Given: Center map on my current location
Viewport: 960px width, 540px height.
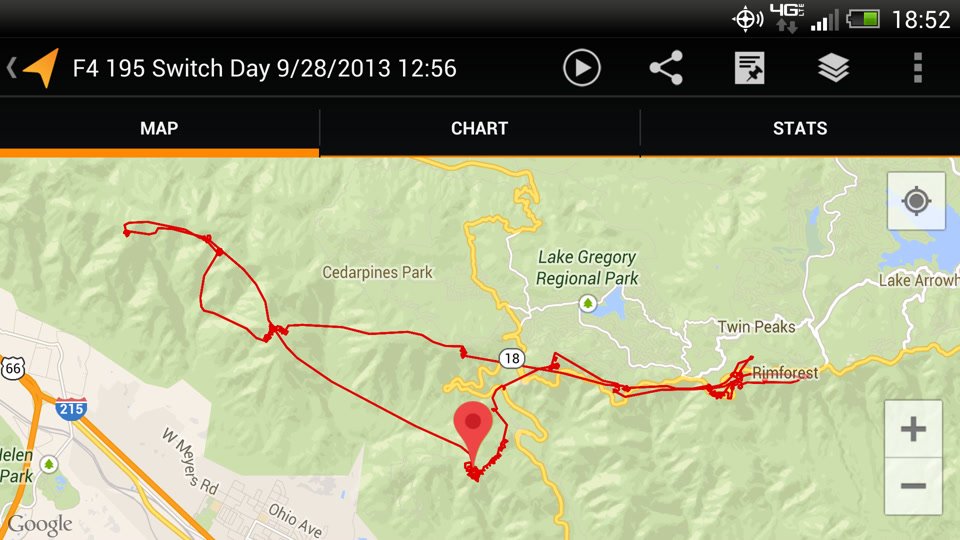Looking at the screenshot, I should click(x=915, y=201).
